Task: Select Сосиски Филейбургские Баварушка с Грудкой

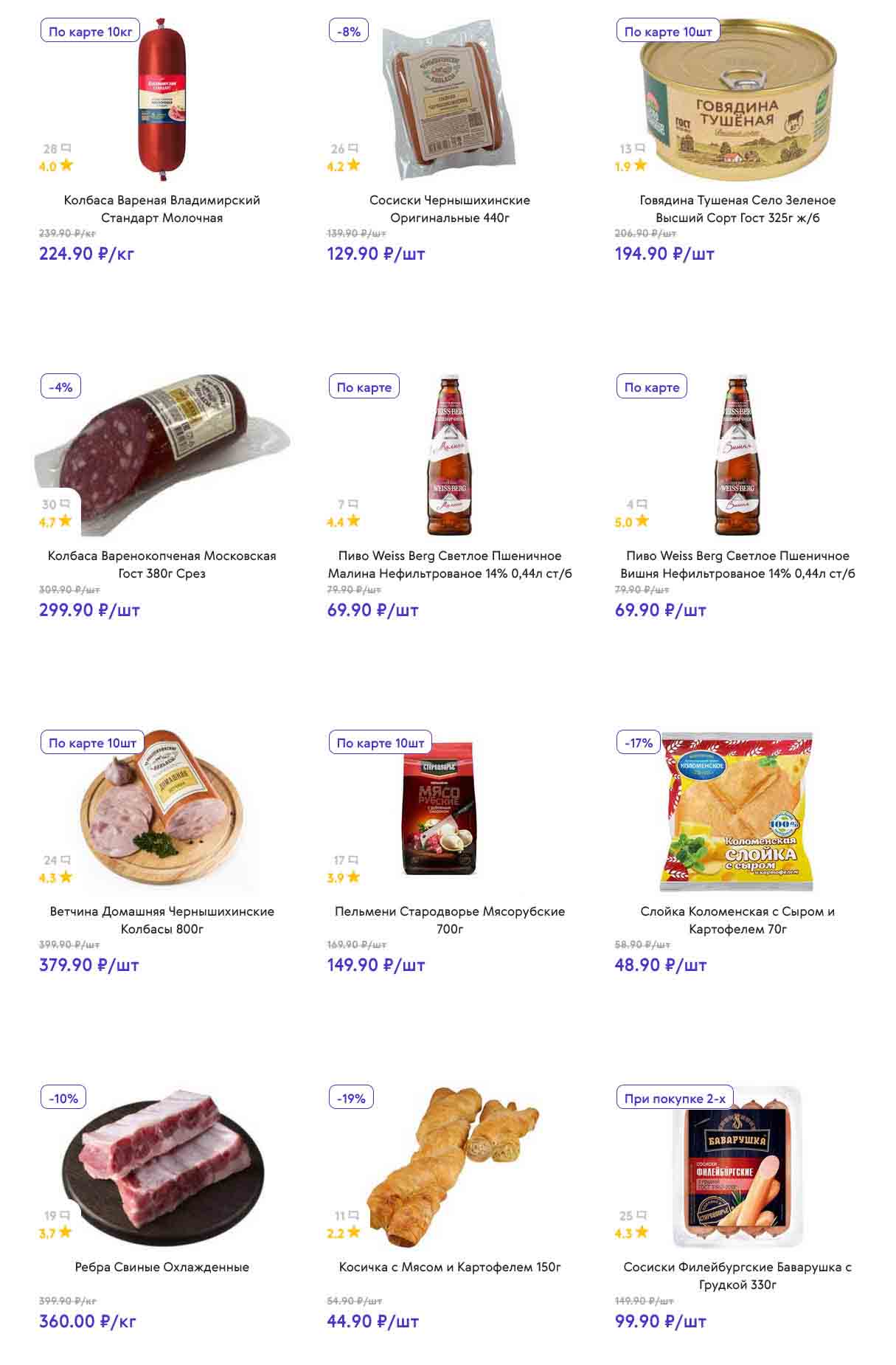Action: pos(737,1276)
